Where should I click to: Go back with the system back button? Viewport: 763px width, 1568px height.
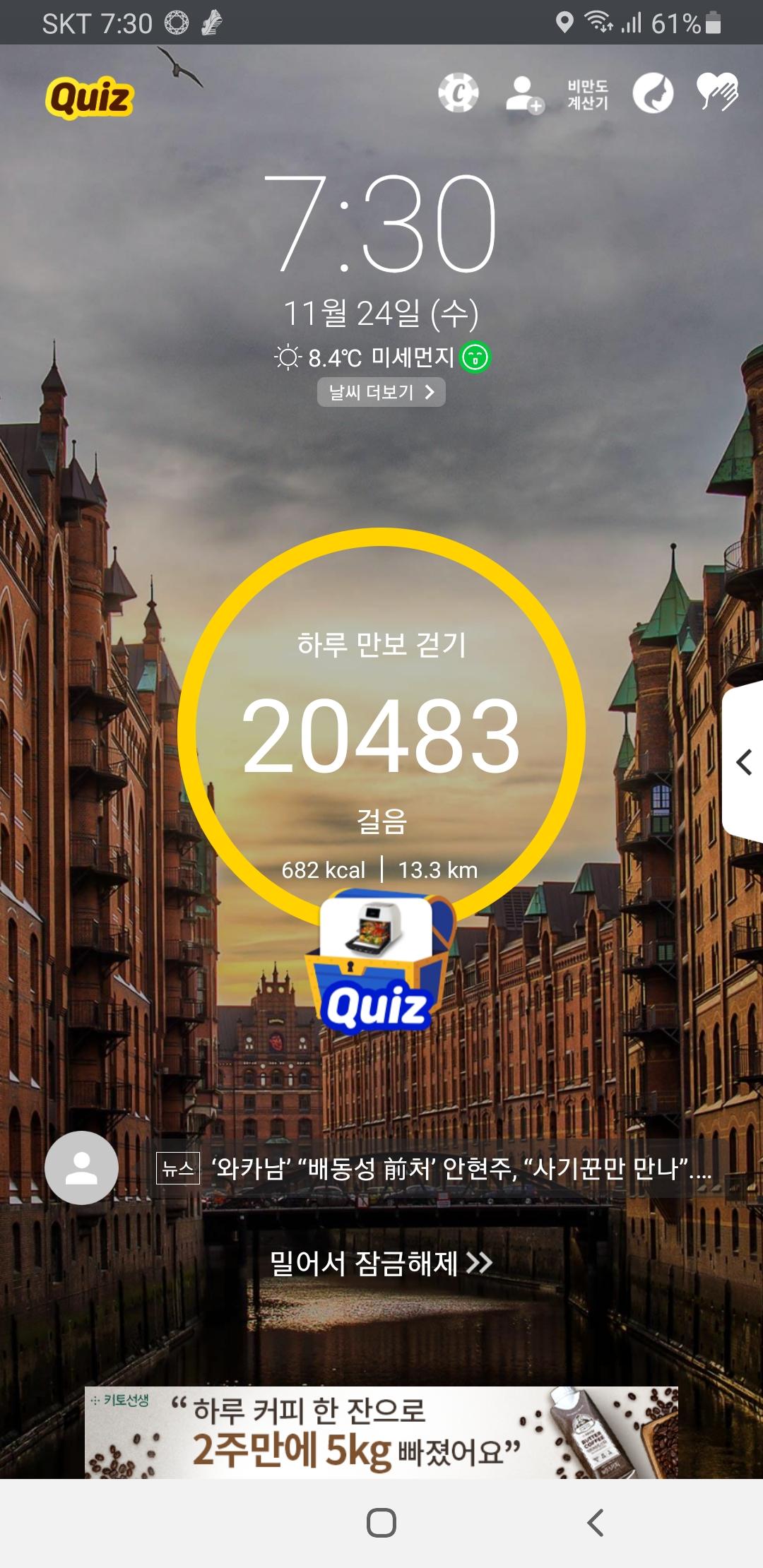tap(596, 1523)
